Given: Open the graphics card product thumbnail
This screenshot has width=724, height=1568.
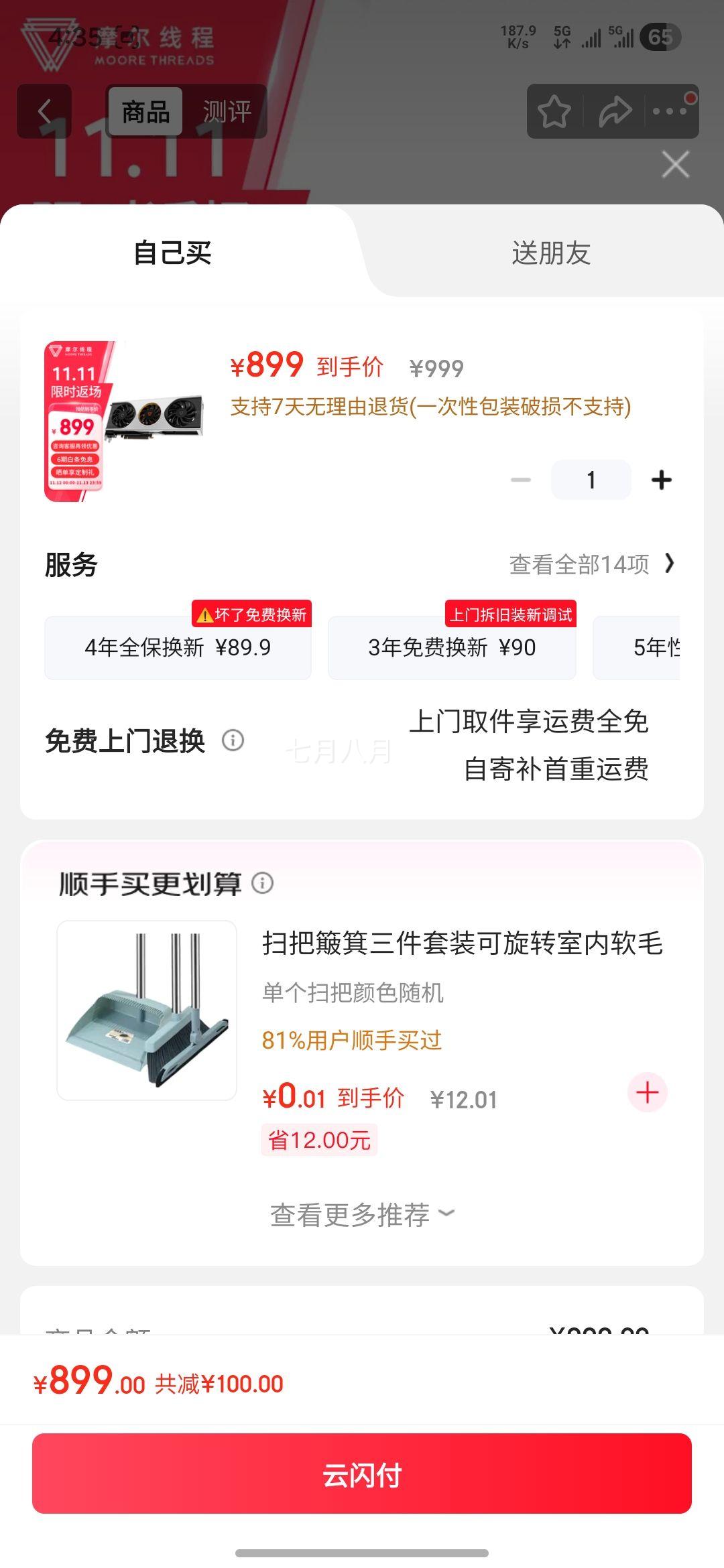Looking at the screenshot, I should click(124, 421).
